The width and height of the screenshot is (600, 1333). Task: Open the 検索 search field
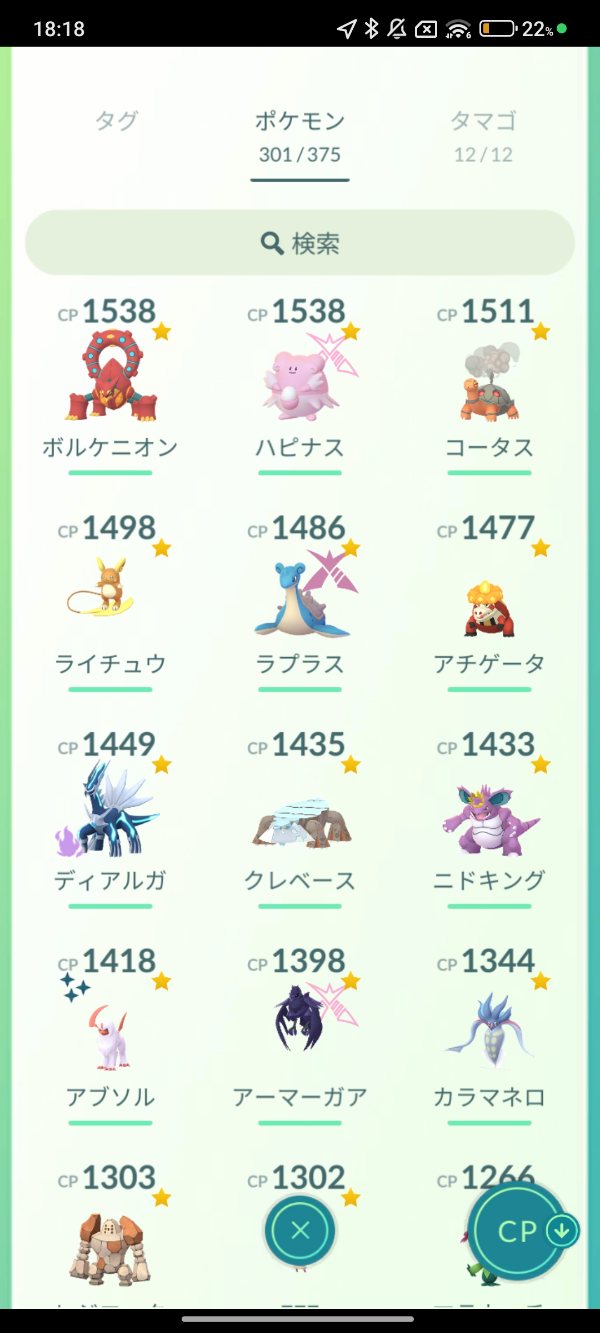(x=300, y=243)
